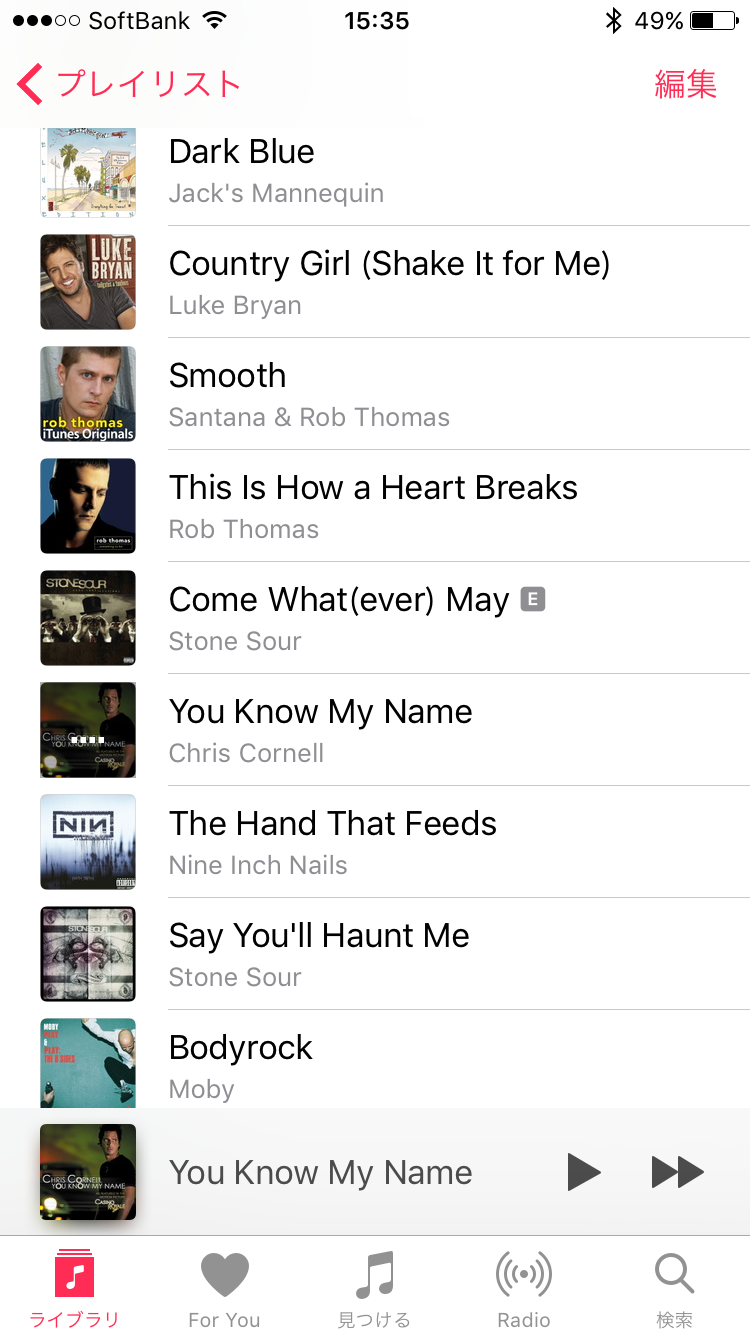Switch to the For You tab
Screen dimensions: 750x1334
tap(224, 1288)
